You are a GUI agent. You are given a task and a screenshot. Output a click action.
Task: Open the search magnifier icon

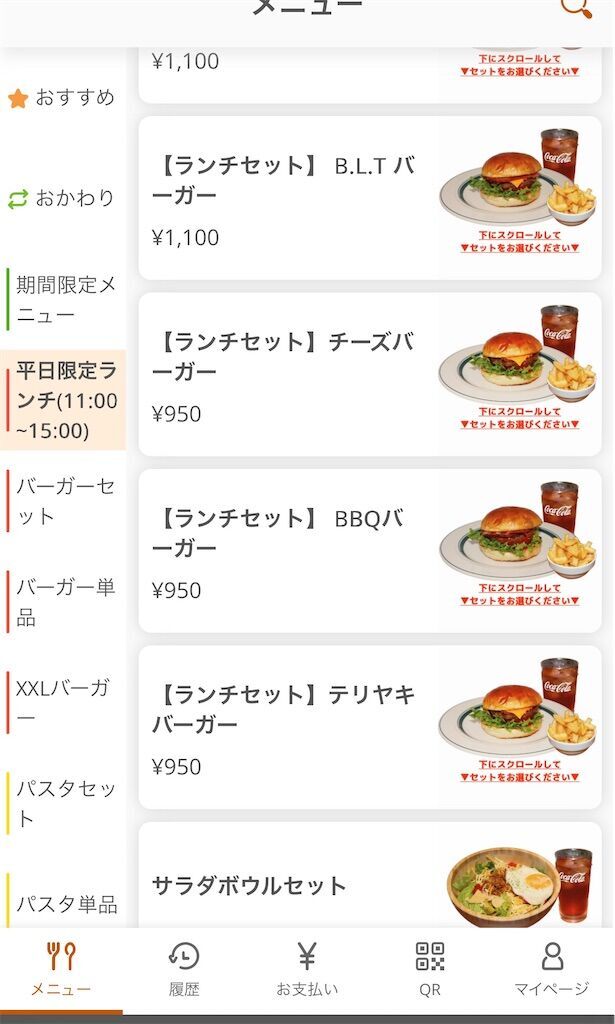[576, 8]
